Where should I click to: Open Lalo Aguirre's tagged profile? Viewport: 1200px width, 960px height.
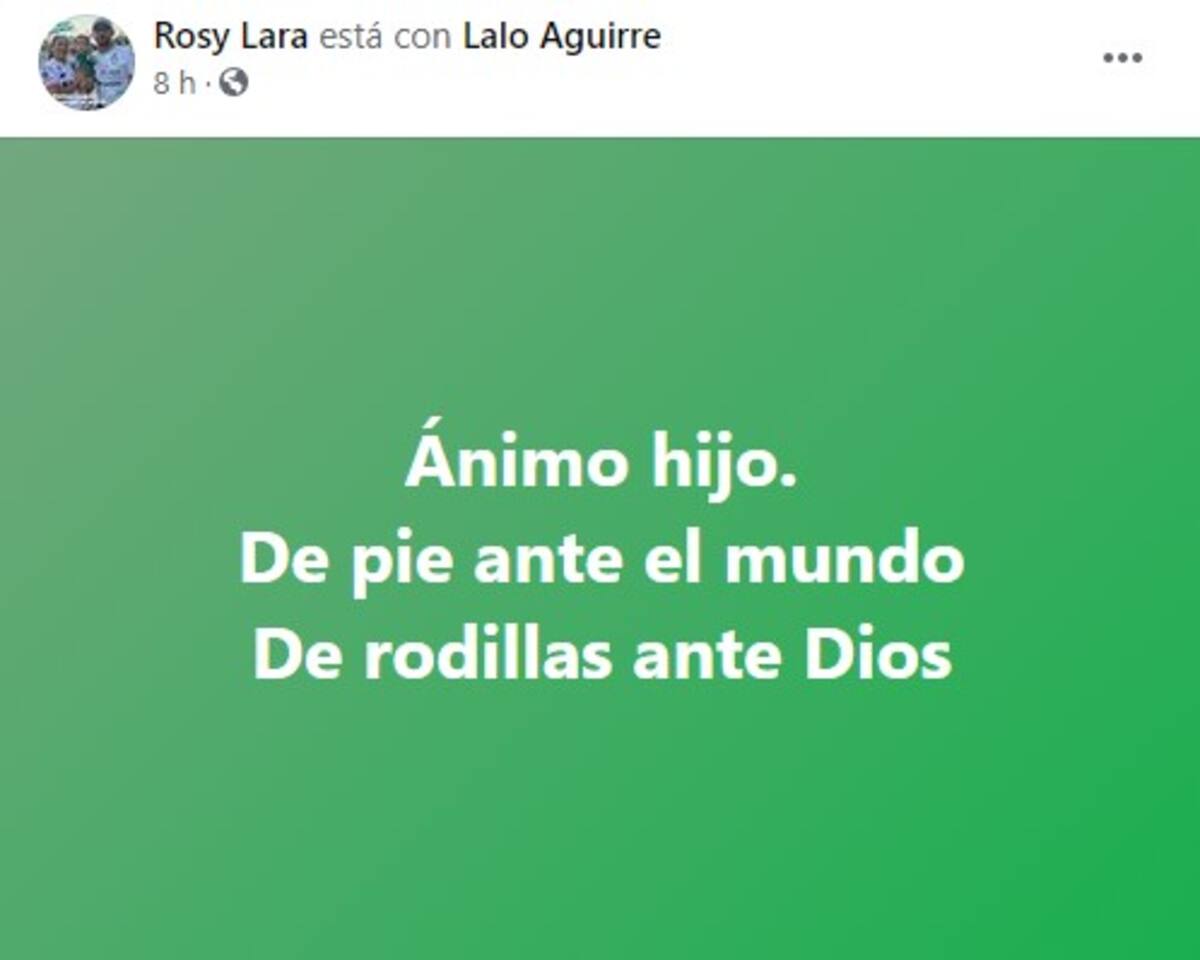click(561, 36)
